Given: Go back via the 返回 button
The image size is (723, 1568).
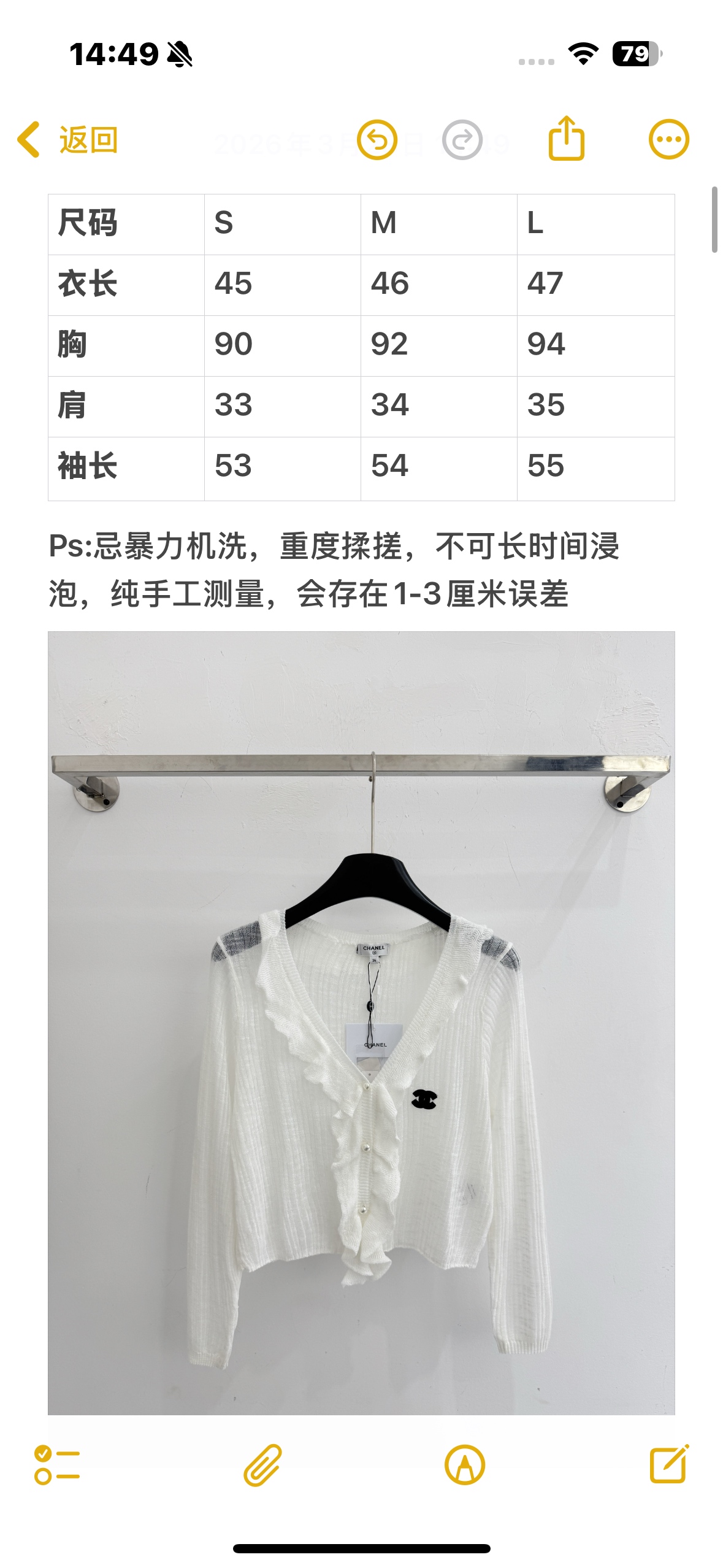Looking at the screenshot, I should 67,140.
